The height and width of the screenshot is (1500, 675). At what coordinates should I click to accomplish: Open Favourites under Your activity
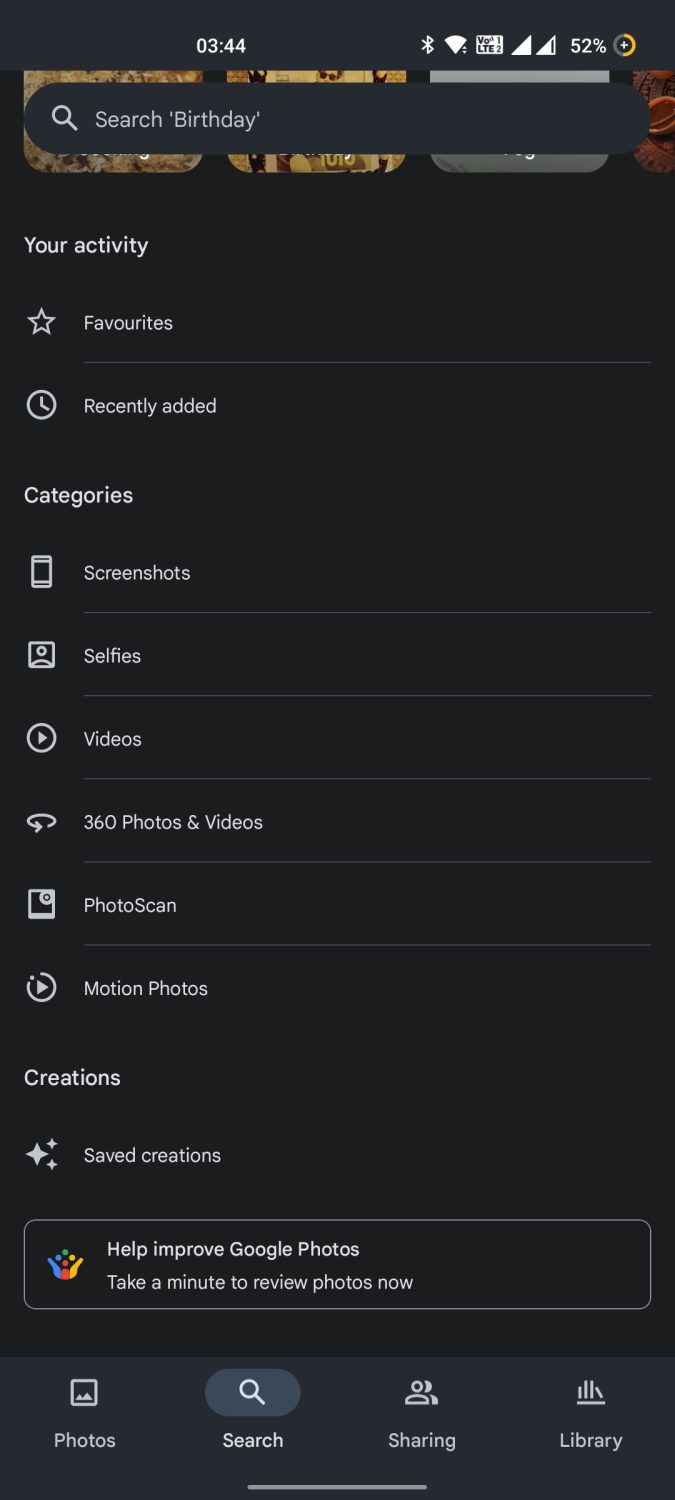tap(128, 323)
